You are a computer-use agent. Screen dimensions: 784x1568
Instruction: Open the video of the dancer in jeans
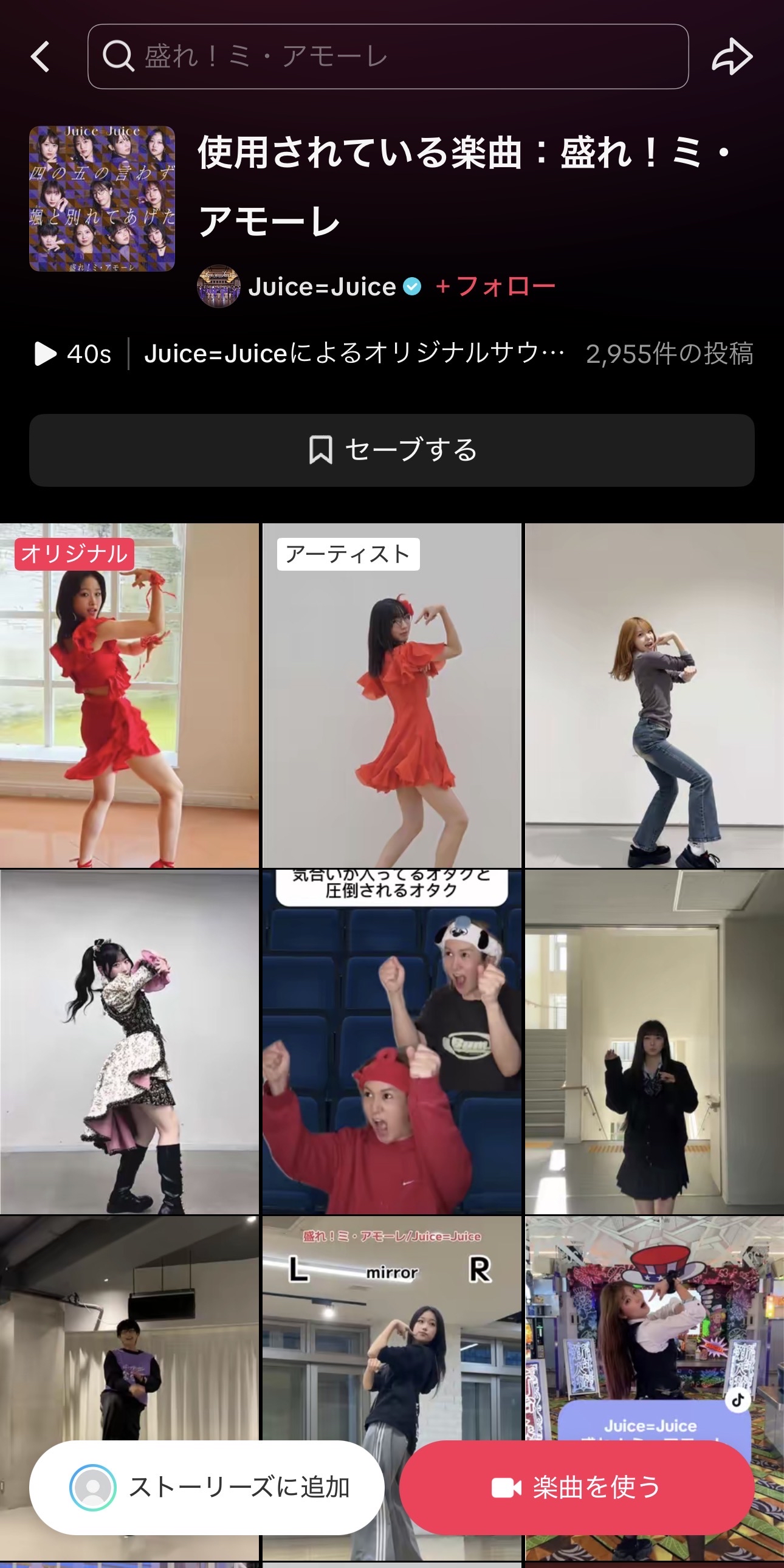point(655,695)
